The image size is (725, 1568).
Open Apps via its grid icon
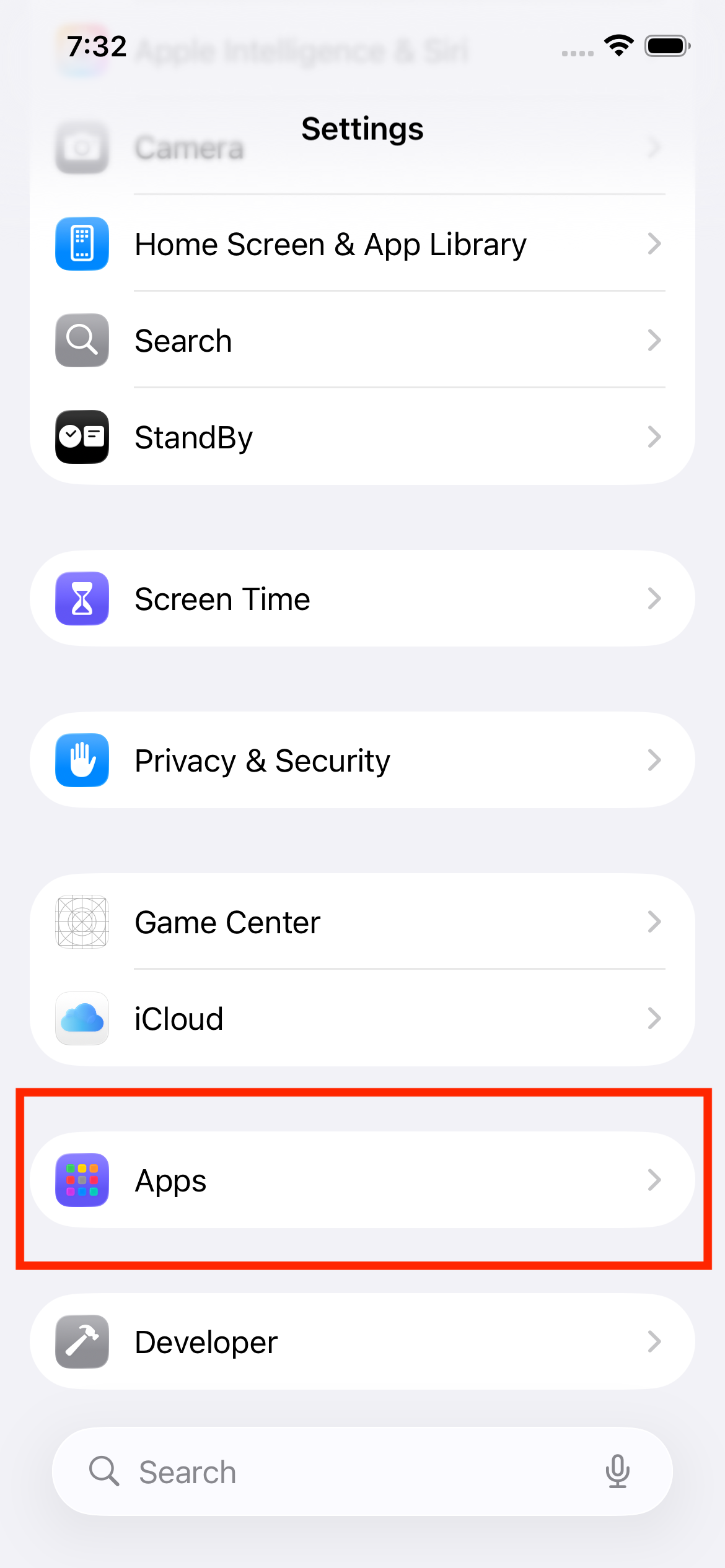[x=82, y=1180]
